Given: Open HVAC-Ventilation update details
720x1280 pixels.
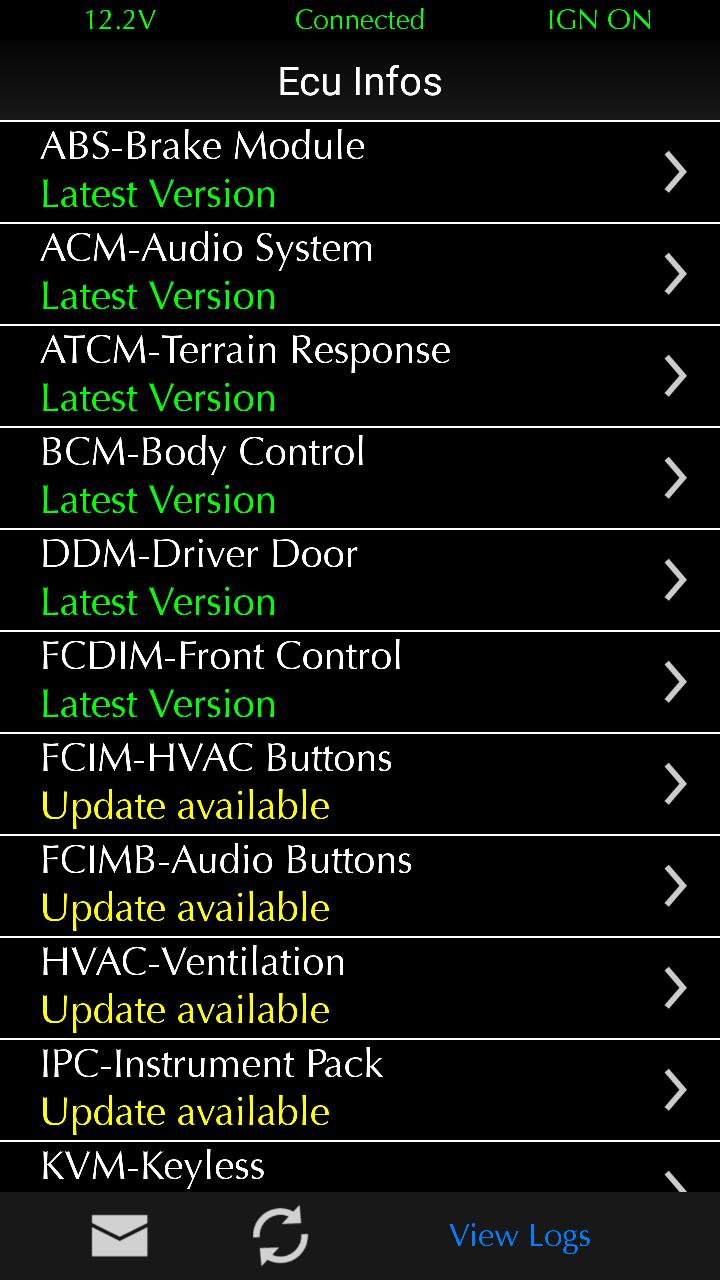Looking at the screenshot, I should tap(360, 987).
